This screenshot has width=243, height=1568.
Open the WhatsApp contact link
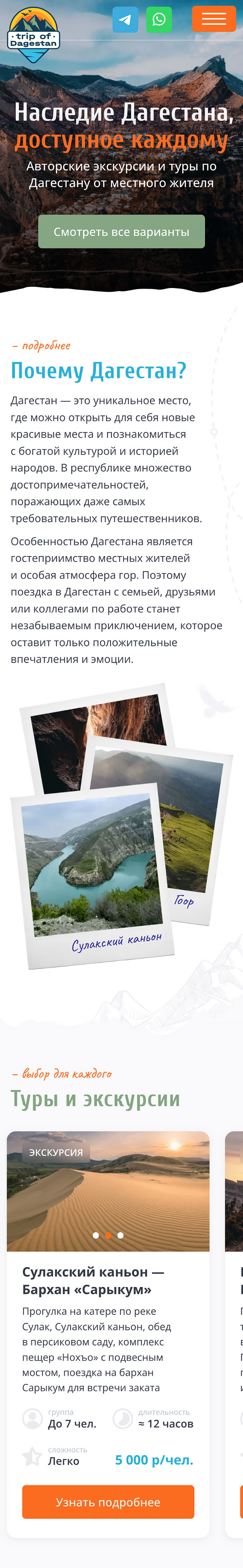[159, 19]
